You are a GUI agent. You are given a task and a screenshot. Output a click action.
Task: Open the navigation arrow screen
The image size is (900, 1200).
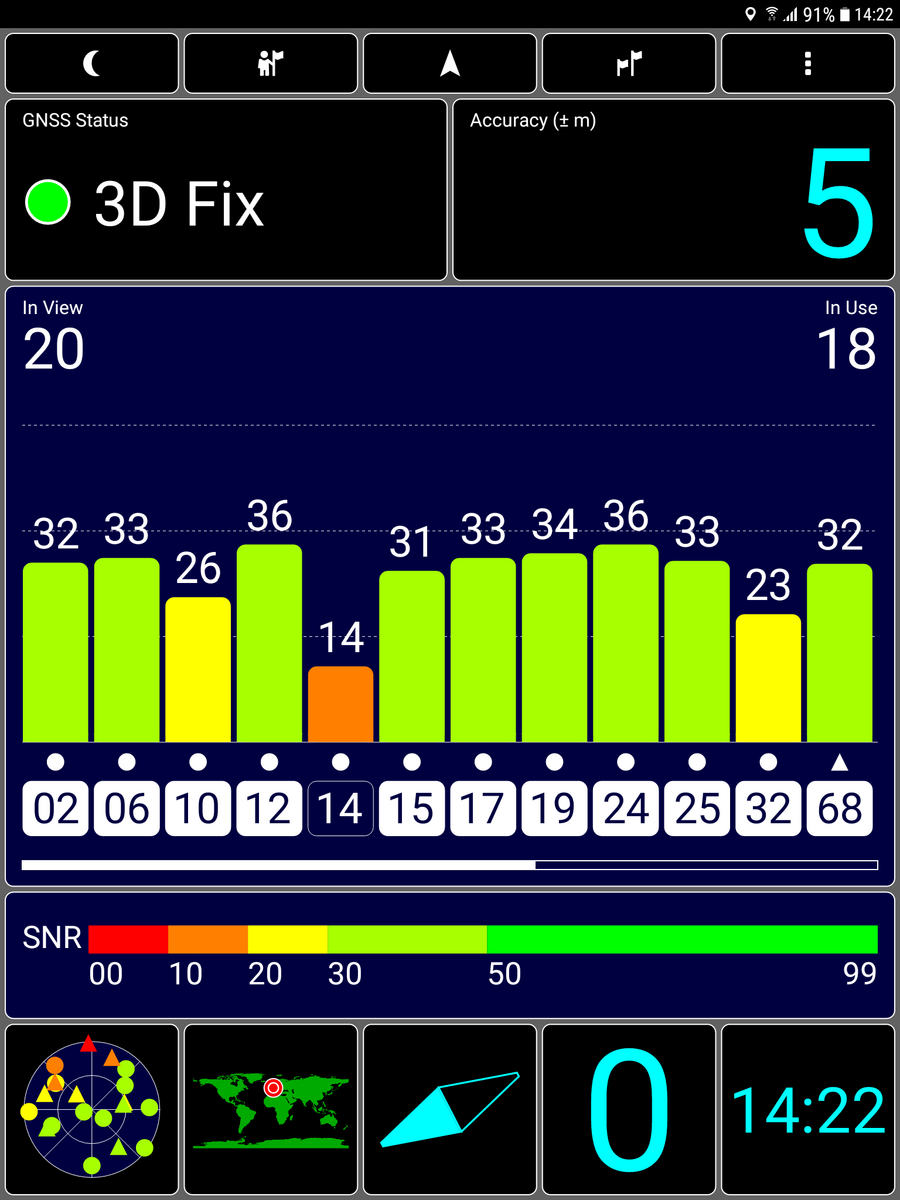[450, 64]
